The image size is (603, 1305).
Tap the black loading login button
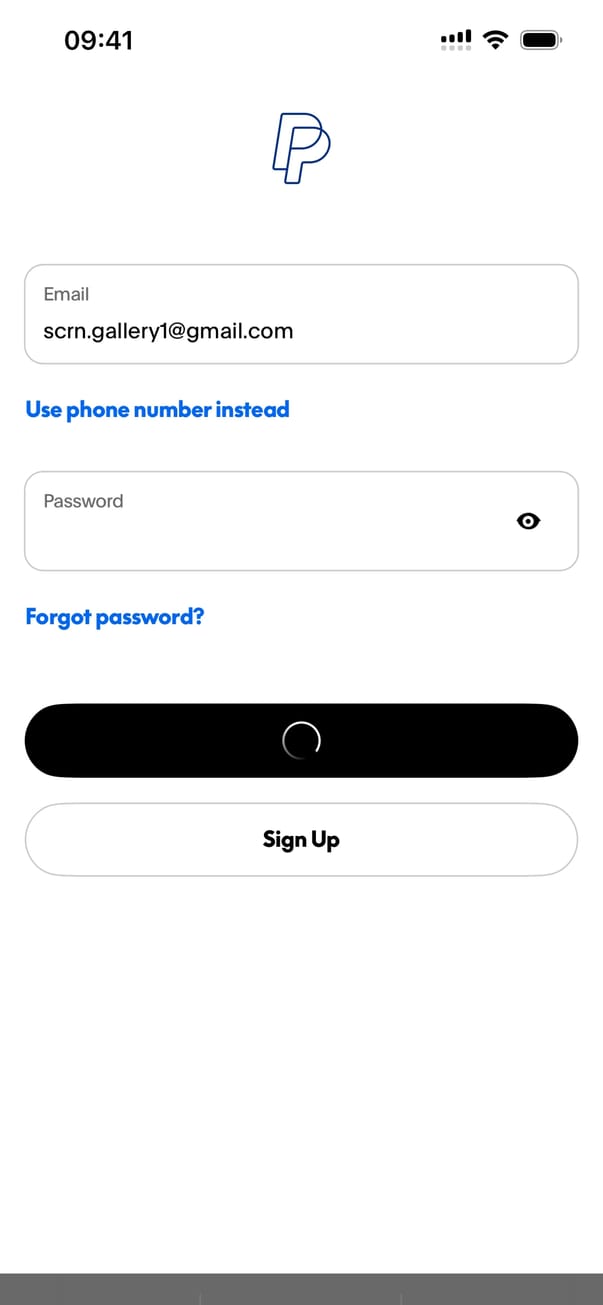[x=301, y=740]
